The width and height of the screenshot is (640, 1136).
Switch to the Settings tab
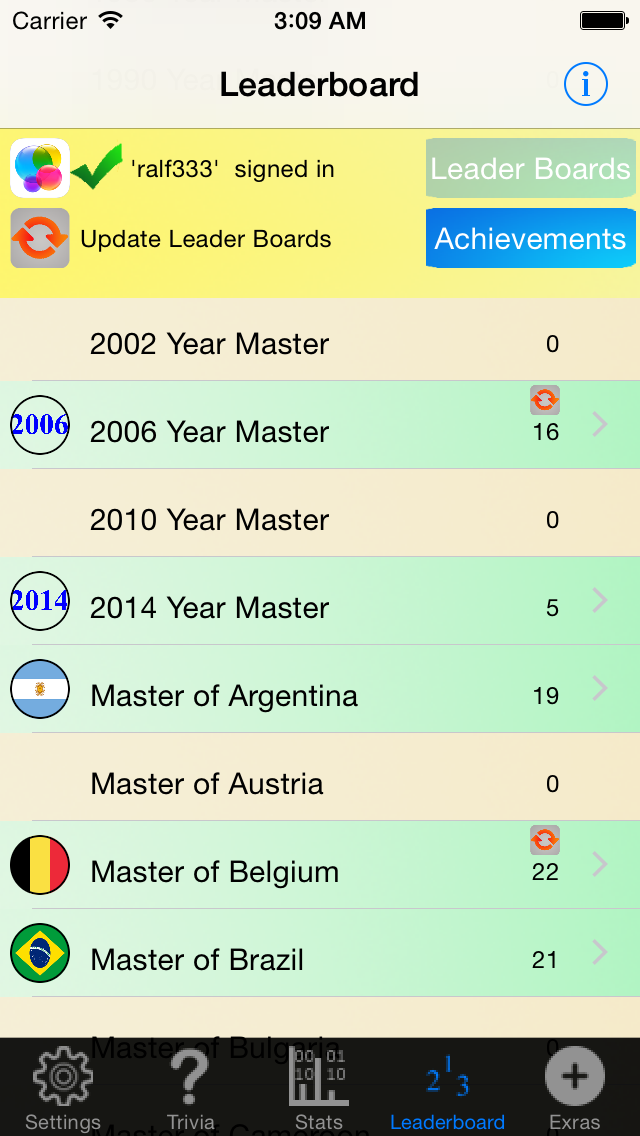tap(63, 1090)
